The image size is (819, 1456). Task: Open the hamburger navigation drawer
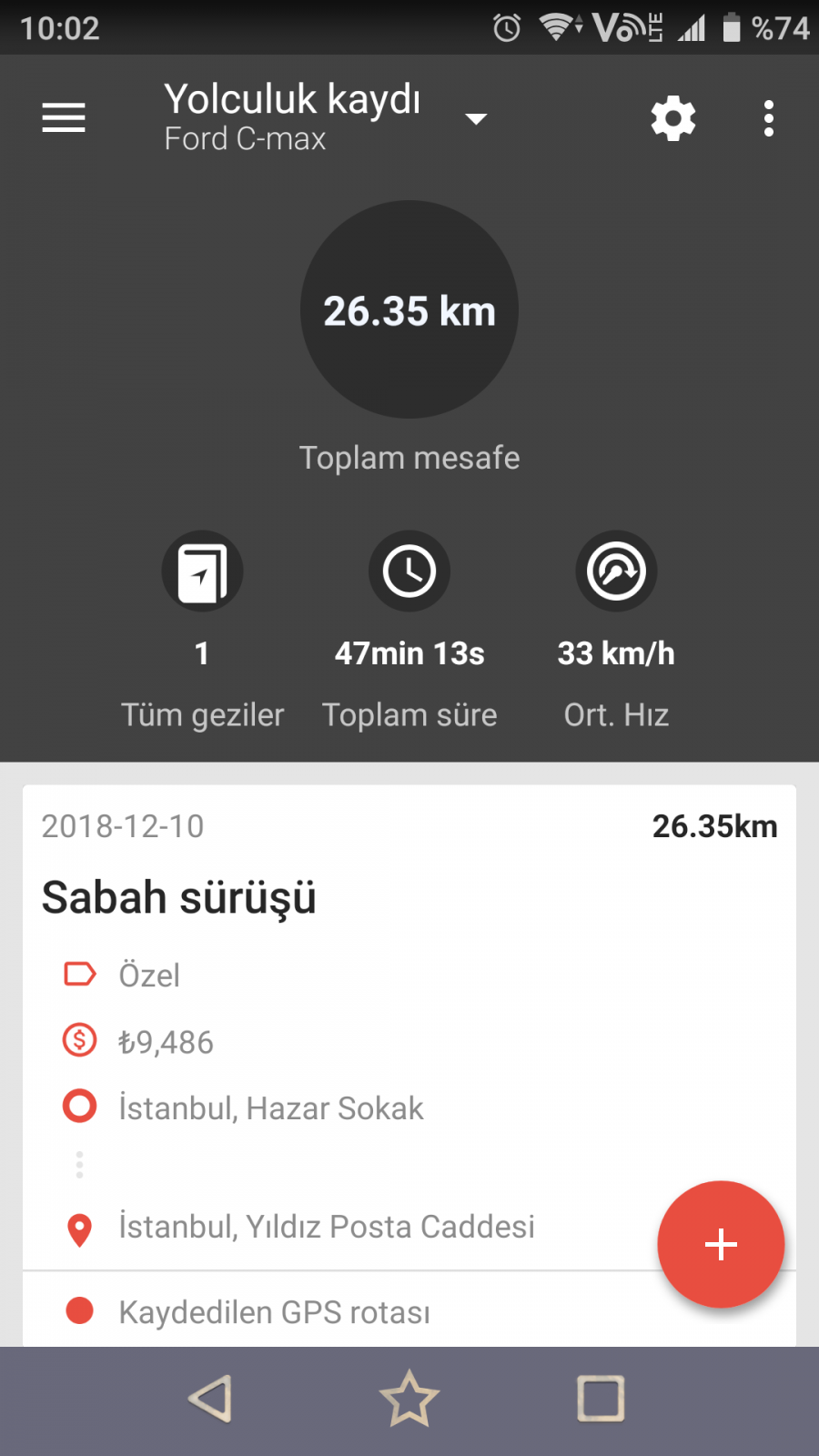pyautogui.click(x=64, y=118)
